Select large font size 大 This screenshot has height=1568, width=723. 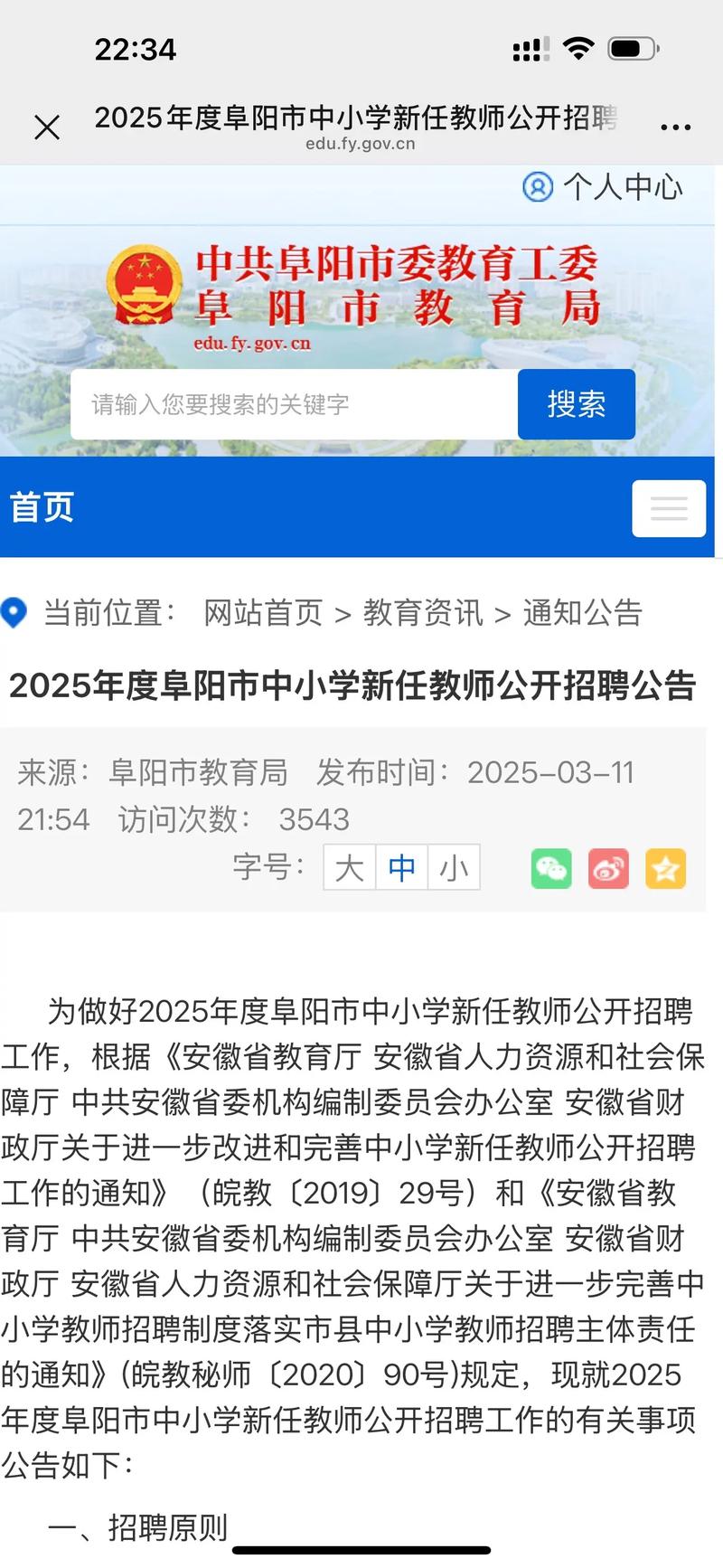[349, 867]
